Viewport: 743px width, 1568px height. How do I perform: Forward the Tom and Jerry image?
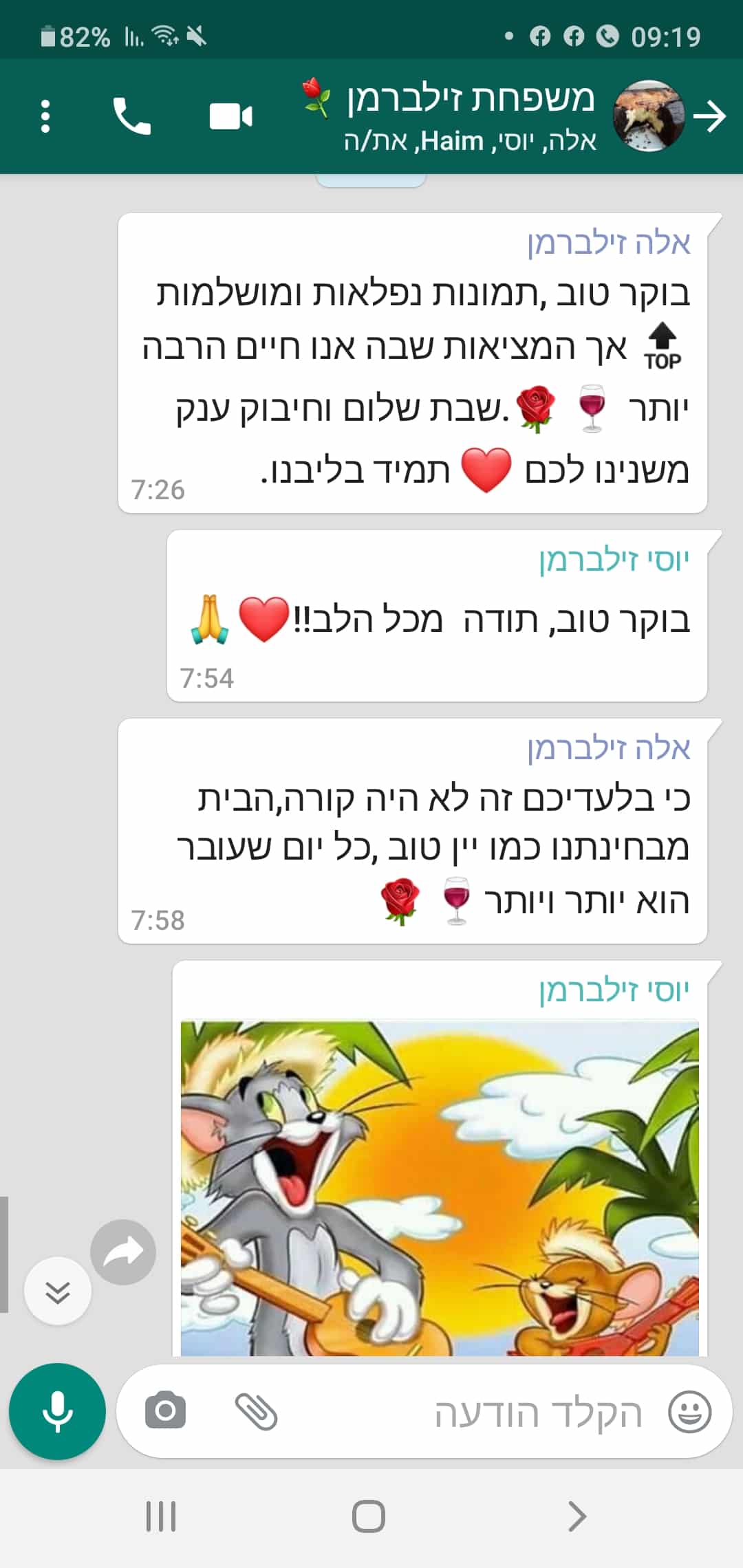123,1252
